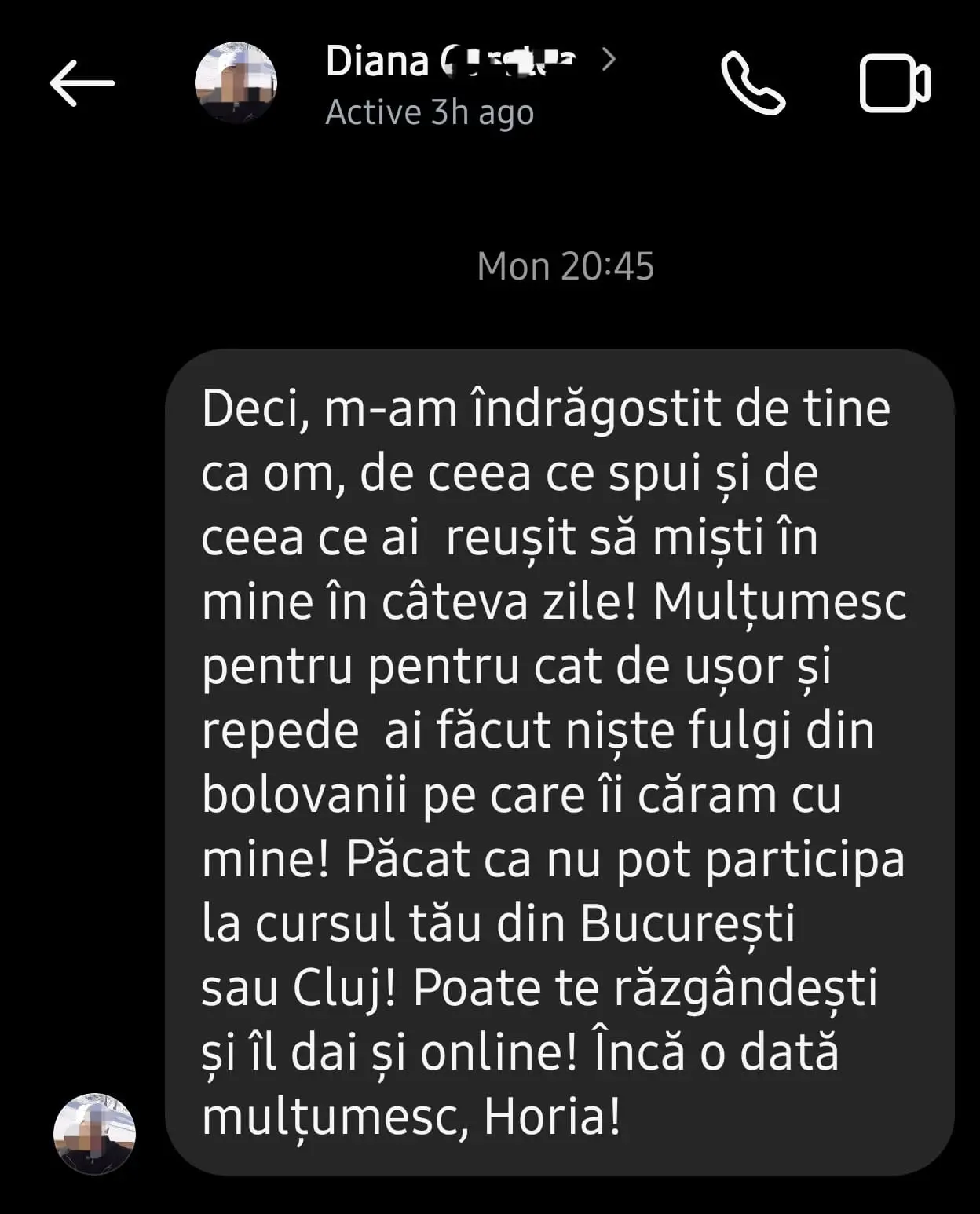Open Diana's profile from the header name
The width and height of the screenshot is (980, 1214).
pos(450,61)
